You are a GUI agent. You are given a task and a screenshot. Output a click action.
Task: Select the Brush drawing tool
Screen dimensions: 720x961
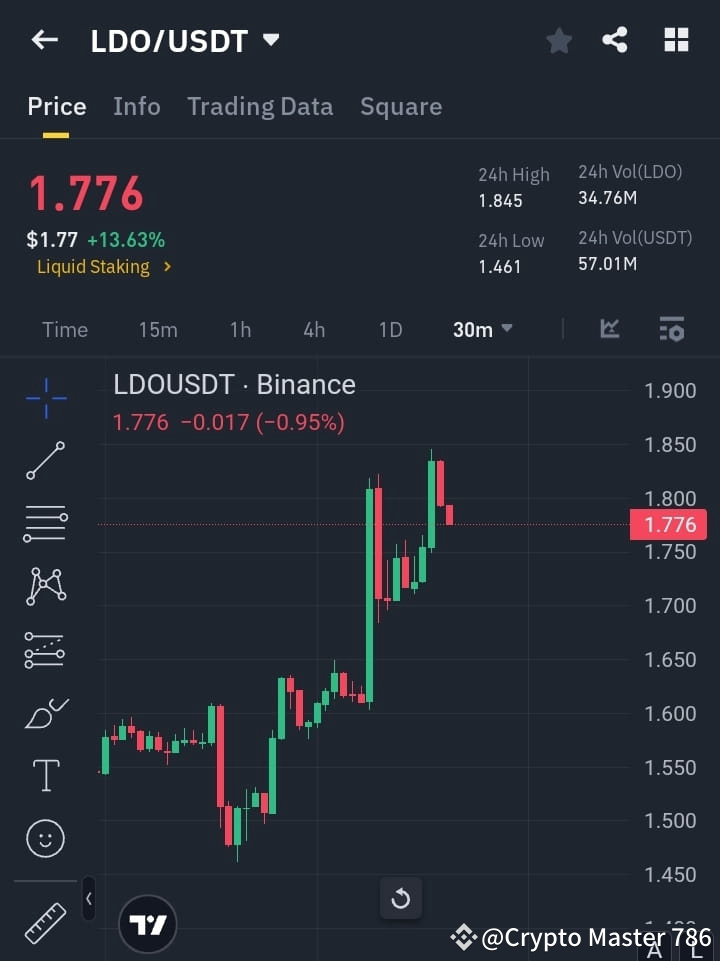[x=44, y=713]
